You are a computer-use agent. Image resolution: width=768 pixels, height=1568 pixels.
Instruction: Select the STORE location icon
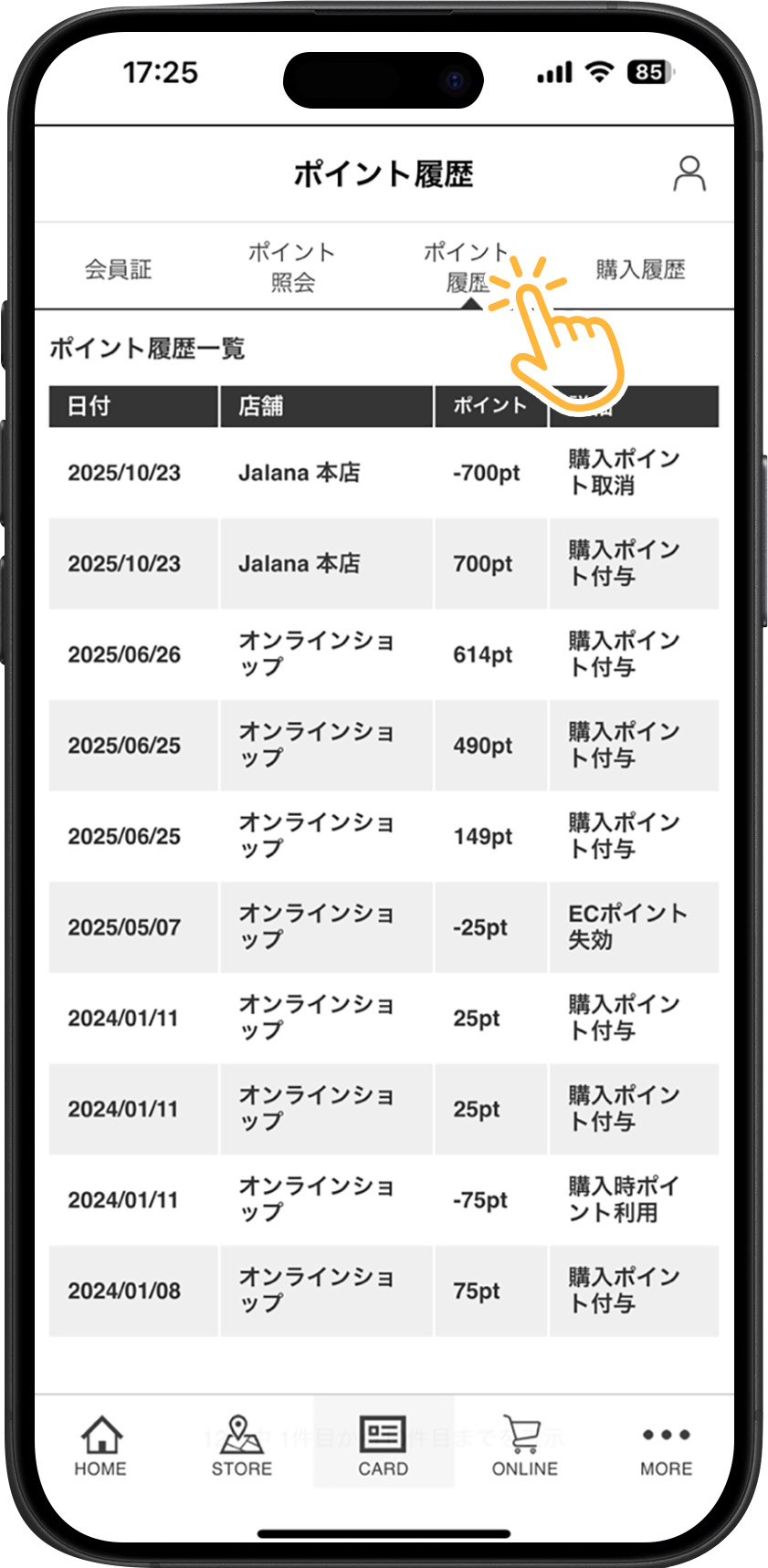241,1435
